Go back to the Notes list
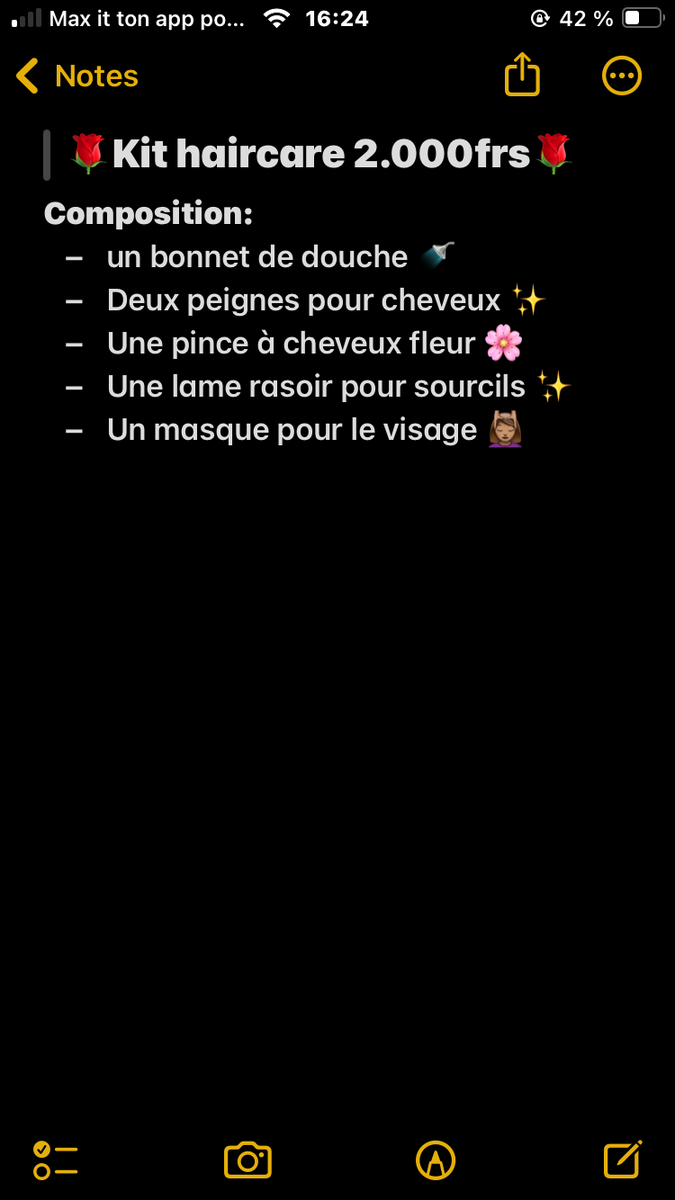 [x=78, y=76]
